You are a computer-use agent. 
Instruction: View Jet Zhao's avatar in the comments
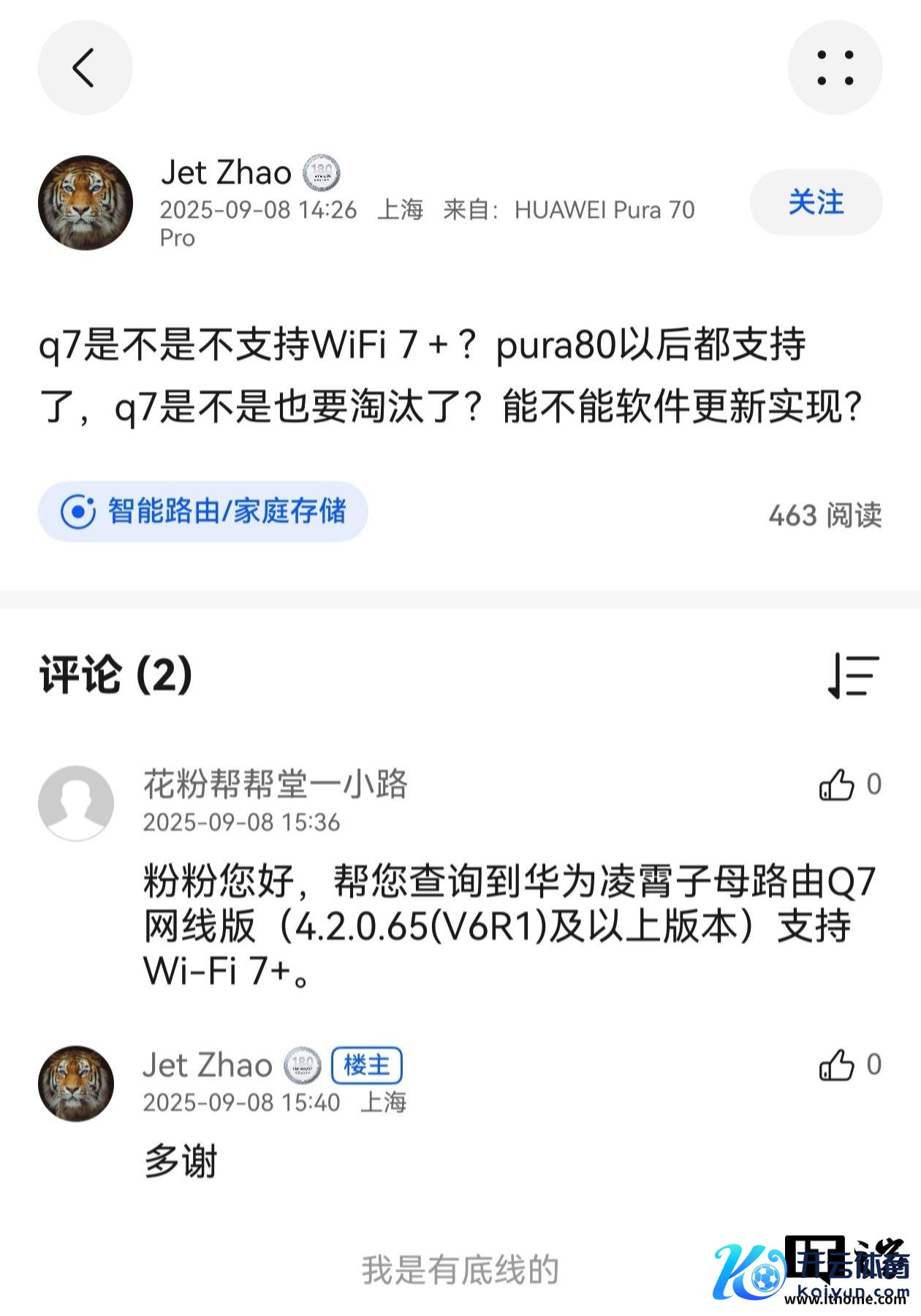(76, 1083)
